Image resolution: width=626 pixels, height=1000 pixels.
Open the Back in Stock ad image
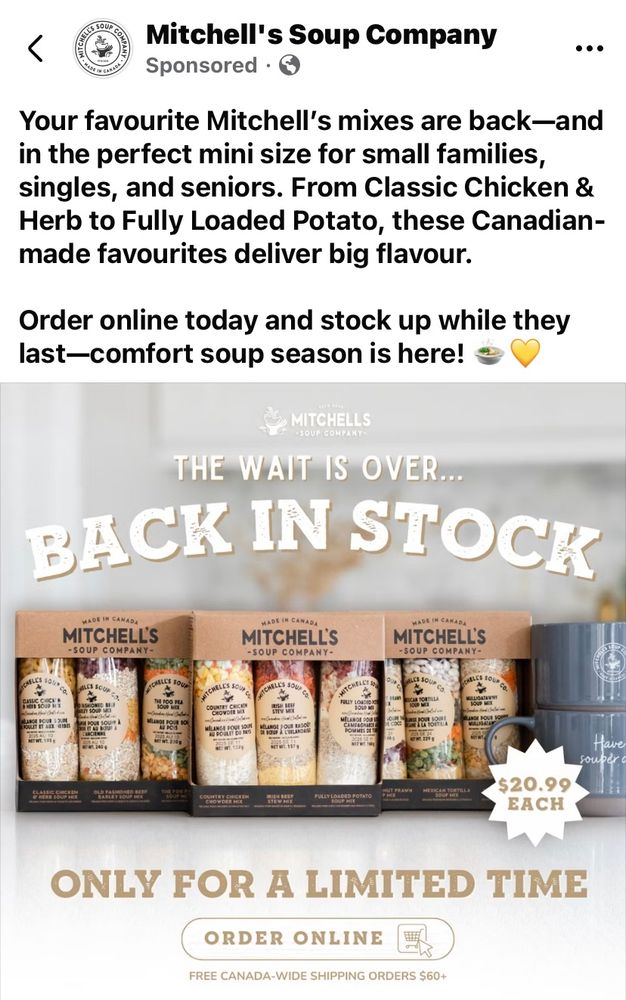pyautogui.click(x=313, y=691)
